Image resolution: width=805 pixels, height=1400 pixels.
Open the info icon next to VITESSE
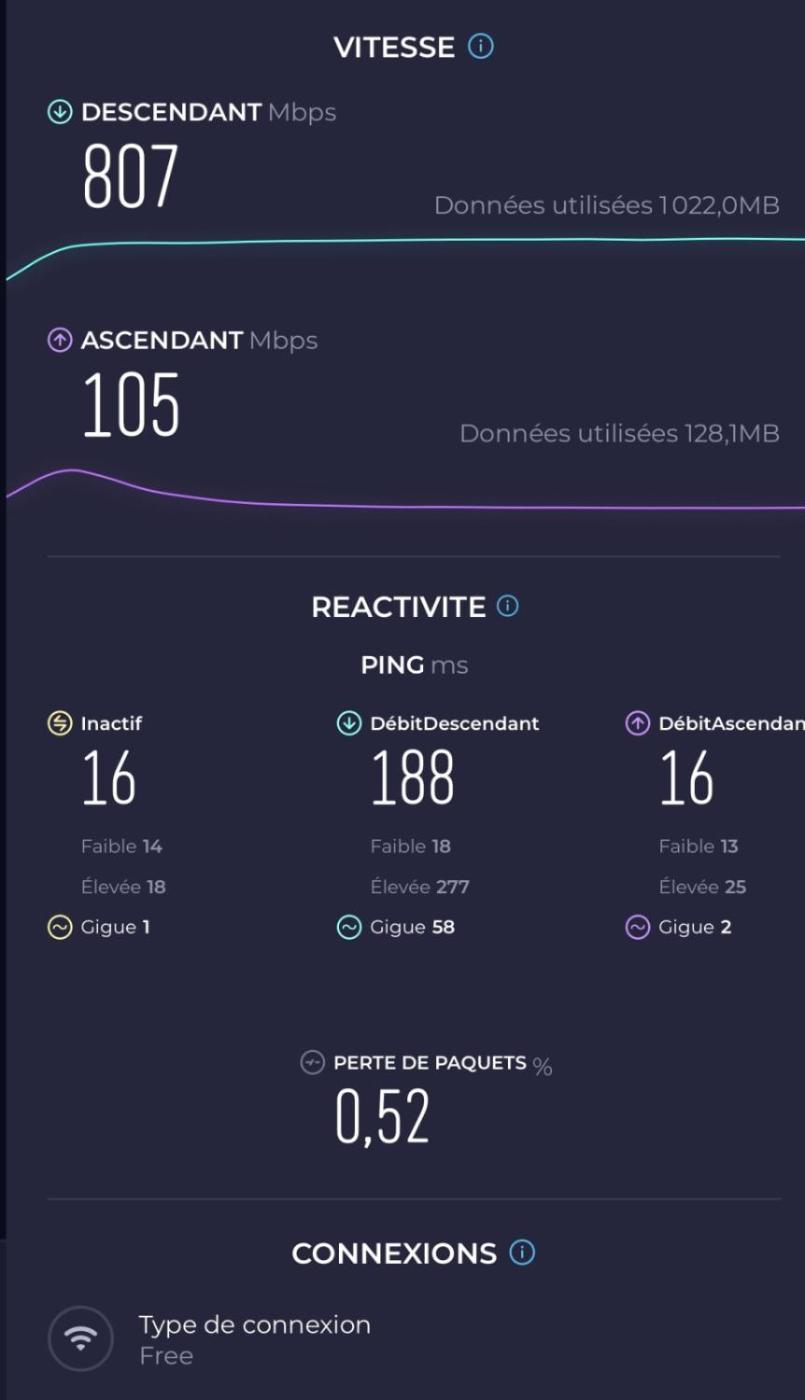click(x=481, y=47)
